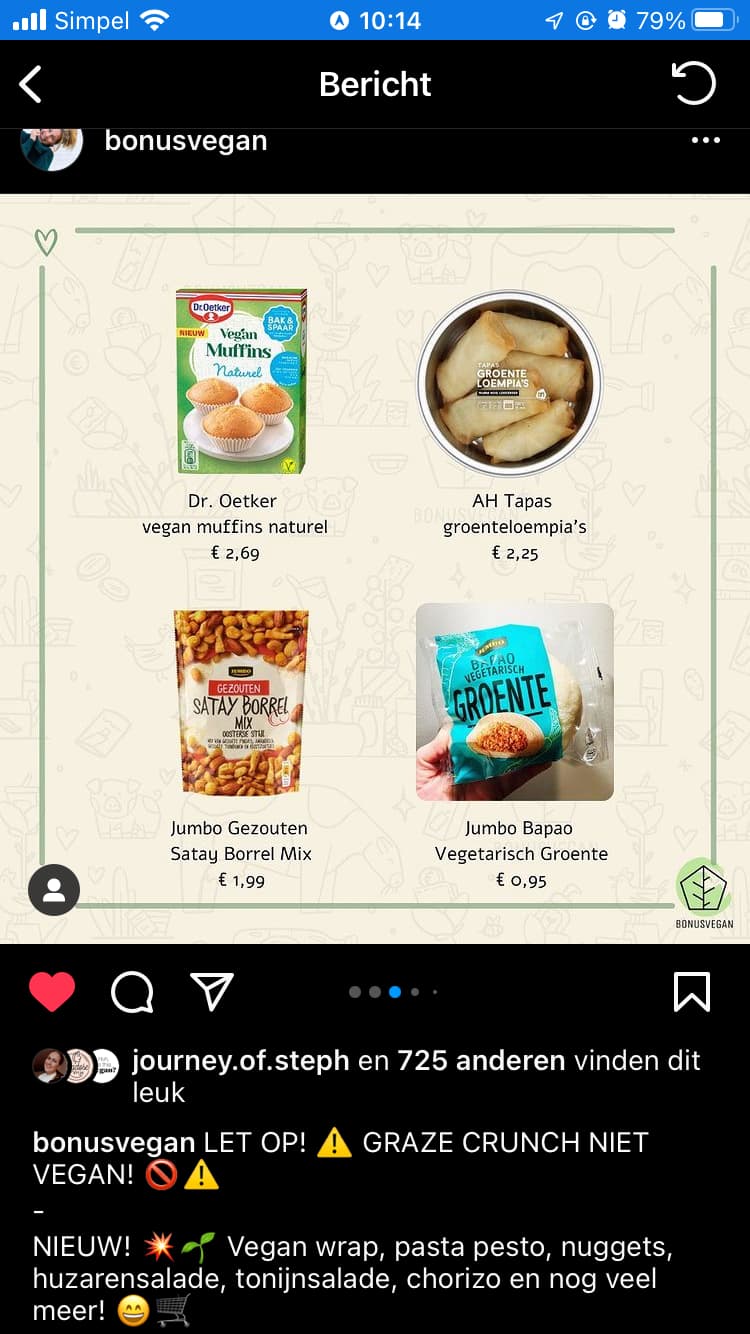Open bonusvegan profile from the post header
The height and width of the screenshot is (1334, 750).
pos(186,141)
